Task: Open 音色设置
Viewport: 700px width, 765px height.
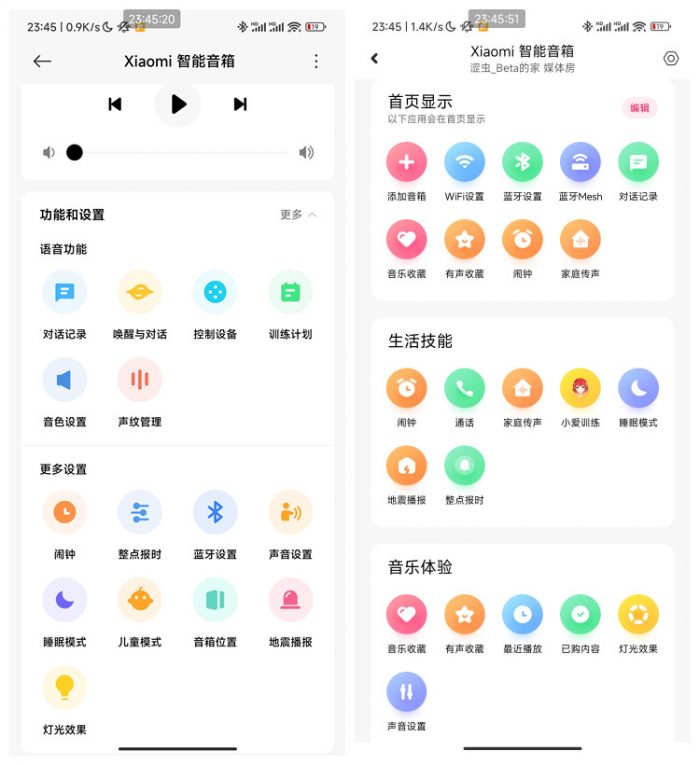Action: [x=64, y=381]
